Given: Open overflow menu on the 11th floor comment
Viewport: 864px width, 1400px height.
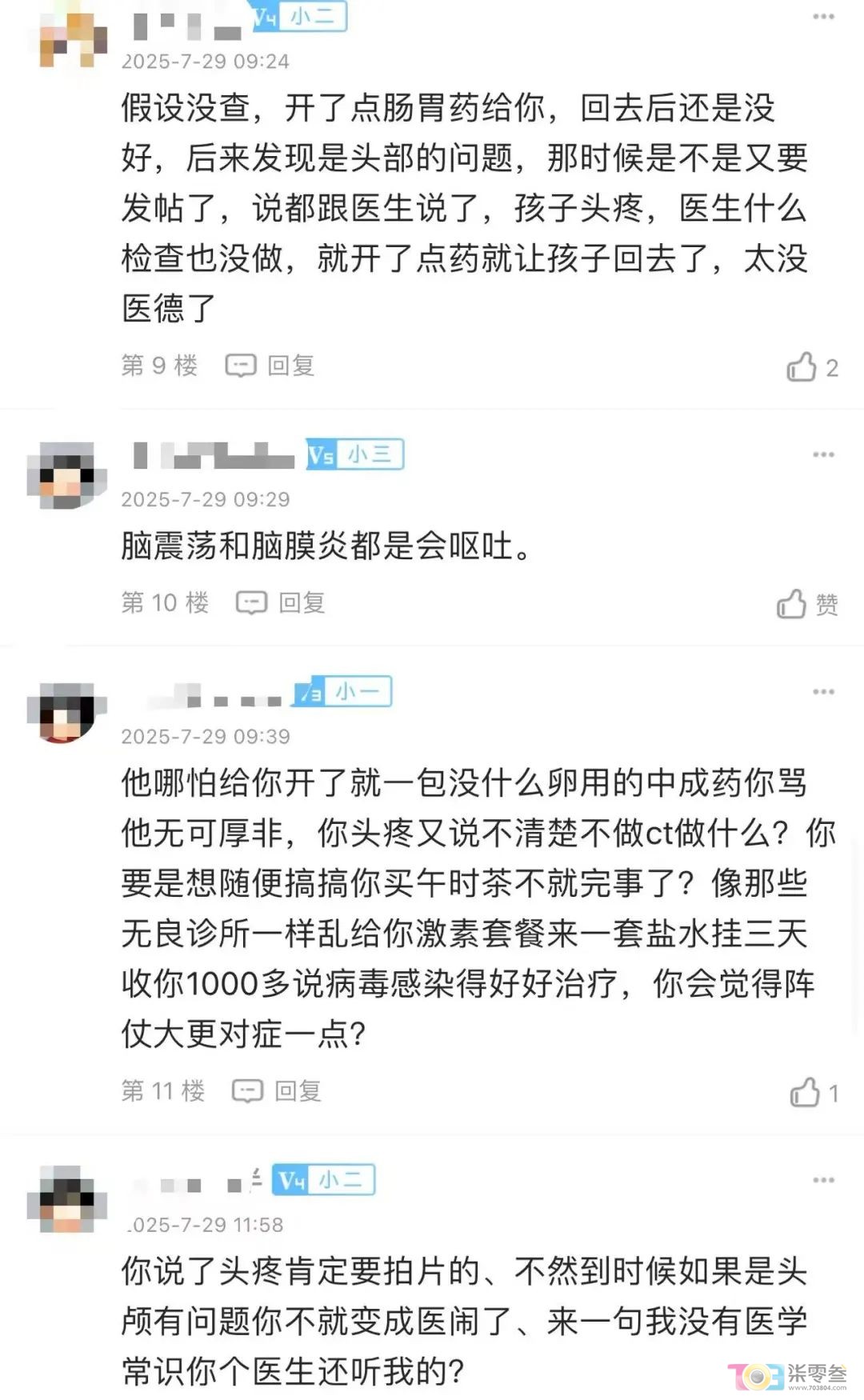Looking at the screenshot, I should click(x=823, y=691).
